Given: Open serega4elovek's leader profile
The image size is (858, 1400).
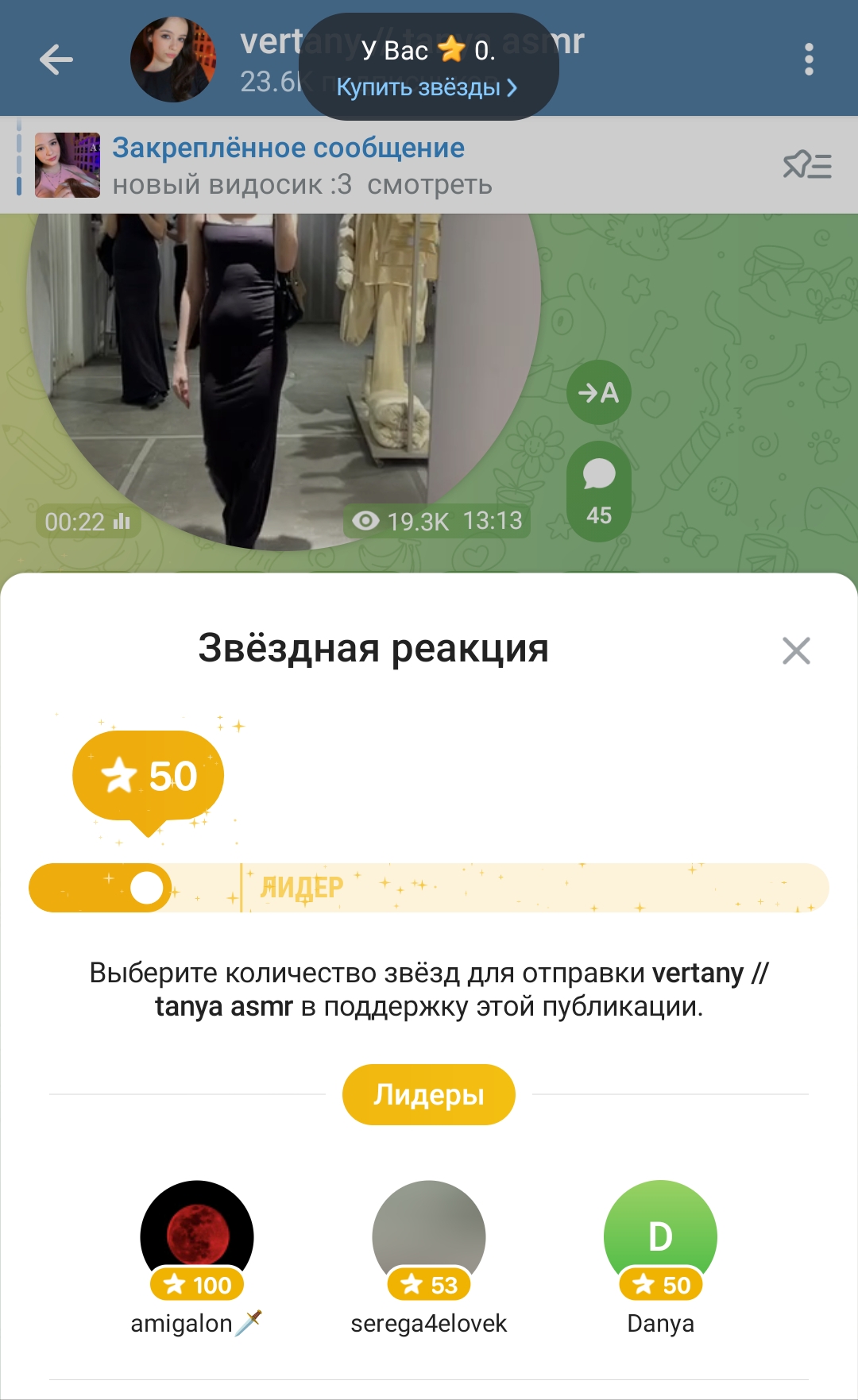Looking at the screenshot, I should click(429, 1237).
